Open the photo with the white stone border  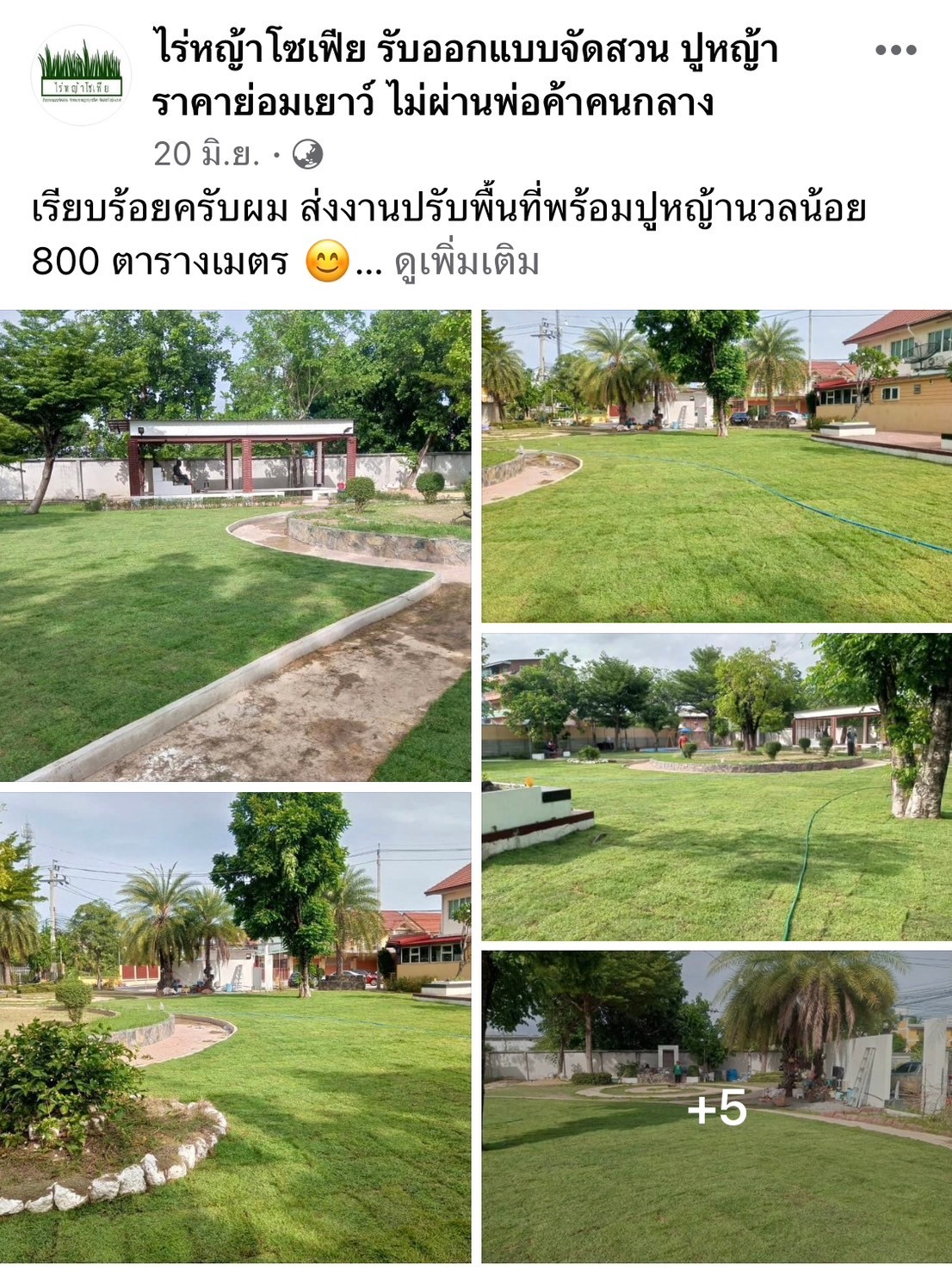pyautogui.click(x=235, y=1028)
